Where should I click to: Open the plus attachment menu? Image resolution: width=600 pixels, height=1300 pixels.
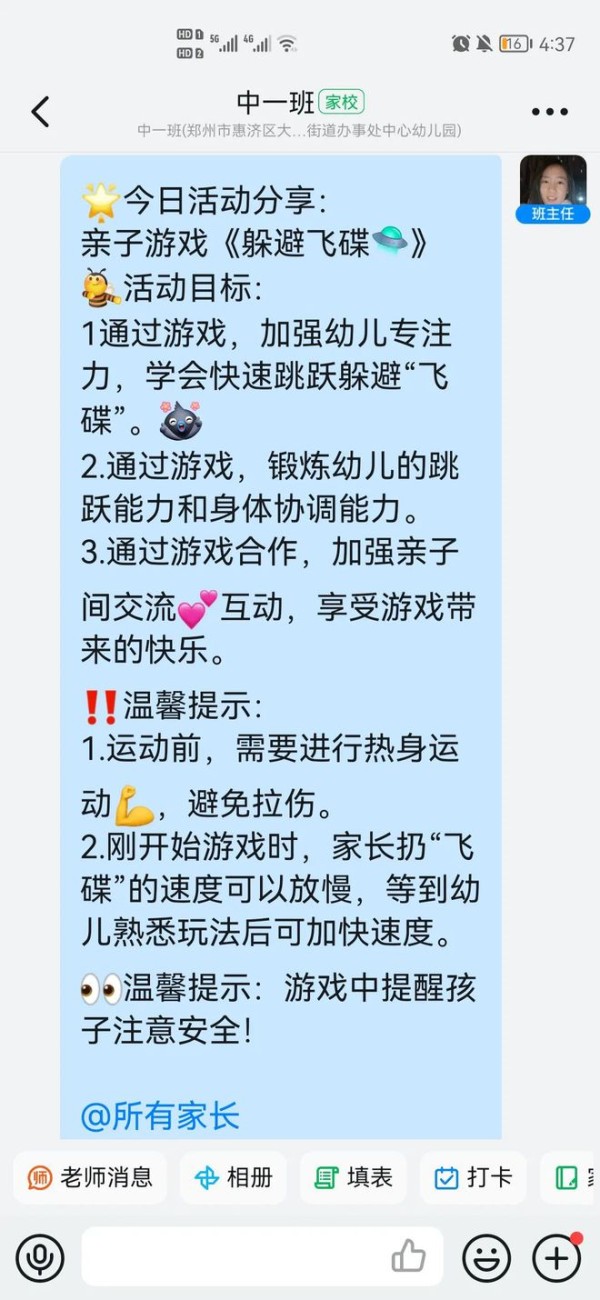556,1257
